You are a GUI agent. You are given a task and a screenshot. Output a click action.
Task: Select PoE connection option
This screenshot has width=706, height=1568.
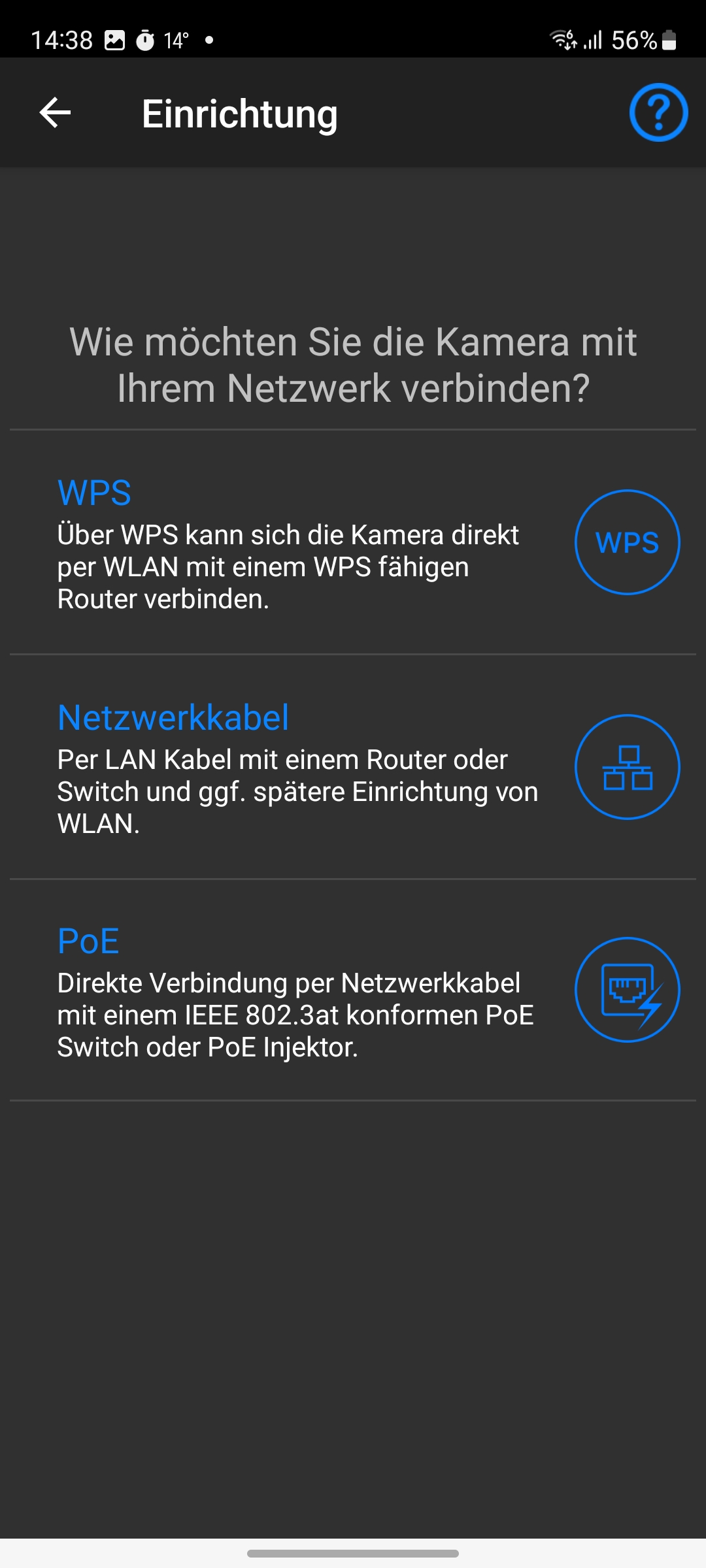point(353,990)
